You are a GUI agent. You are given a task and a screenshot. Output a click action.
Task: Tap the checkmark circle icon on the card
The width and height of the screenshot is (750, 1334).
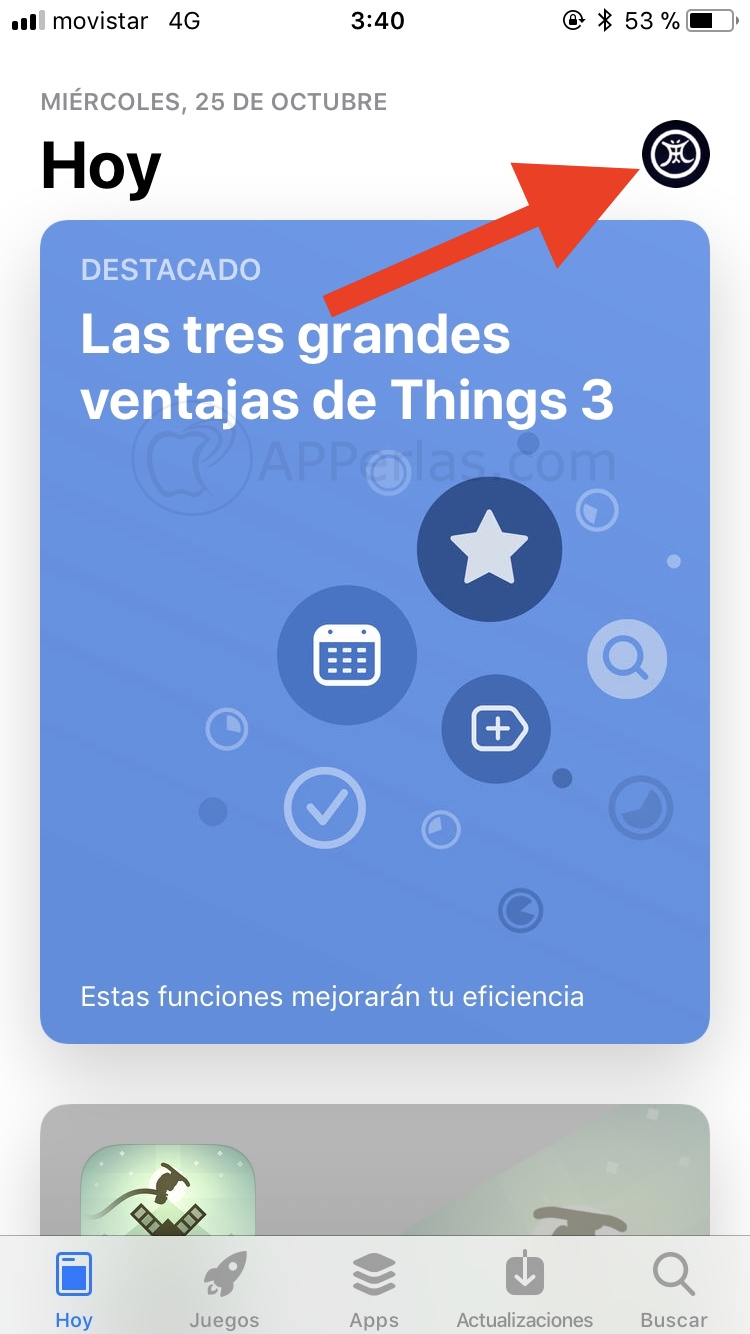point(324,808)
